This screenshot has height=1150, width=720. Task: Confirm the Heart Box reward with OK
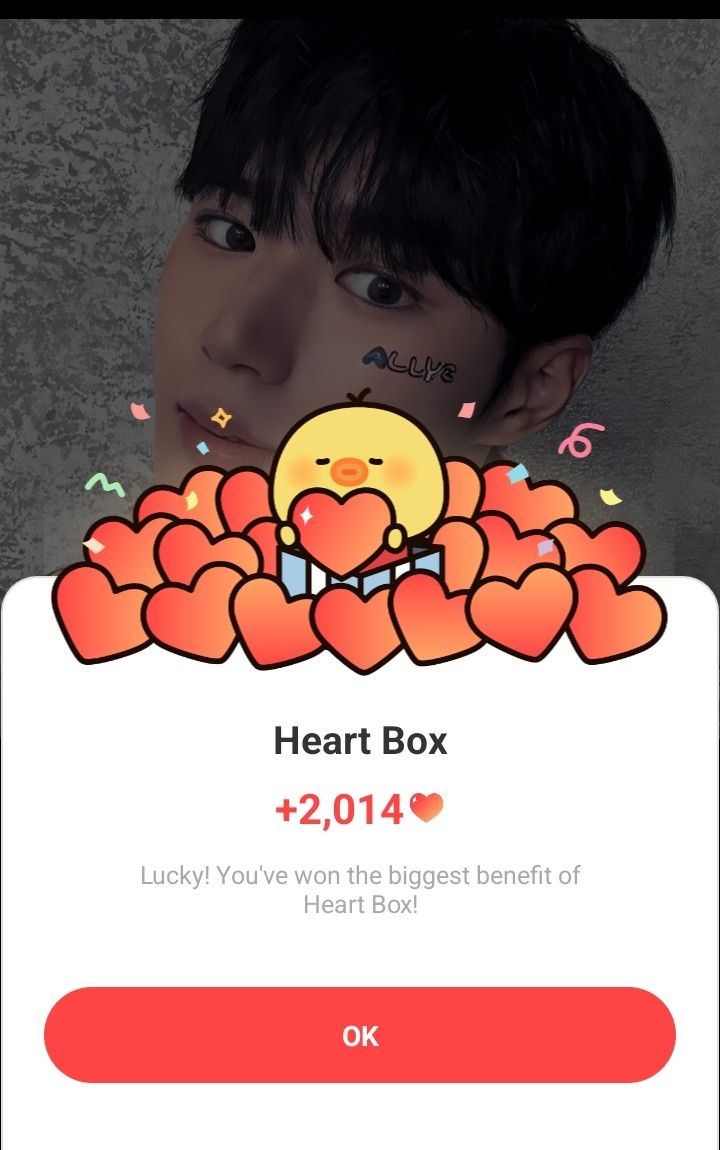360,1035
